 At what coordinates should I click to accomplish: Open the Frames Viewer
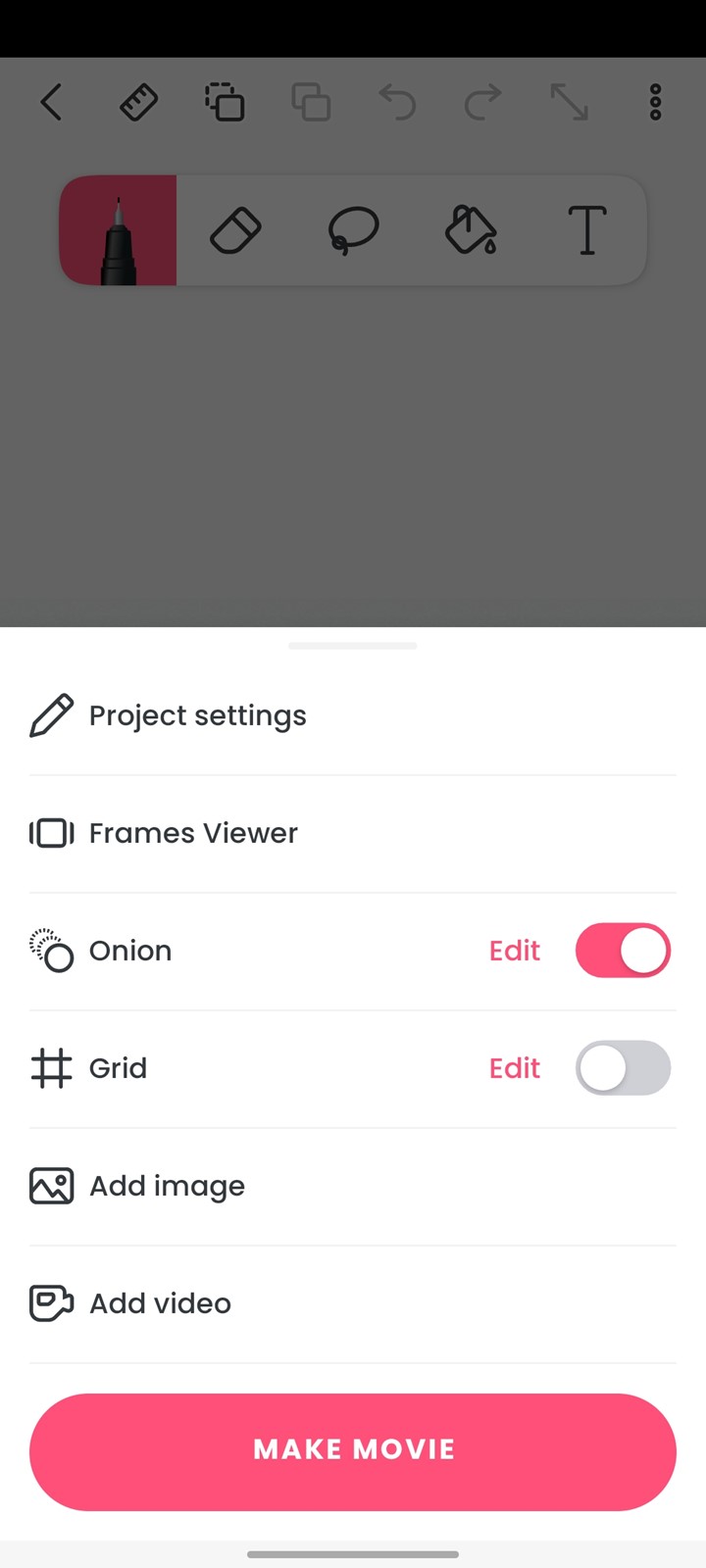(353, 834)
